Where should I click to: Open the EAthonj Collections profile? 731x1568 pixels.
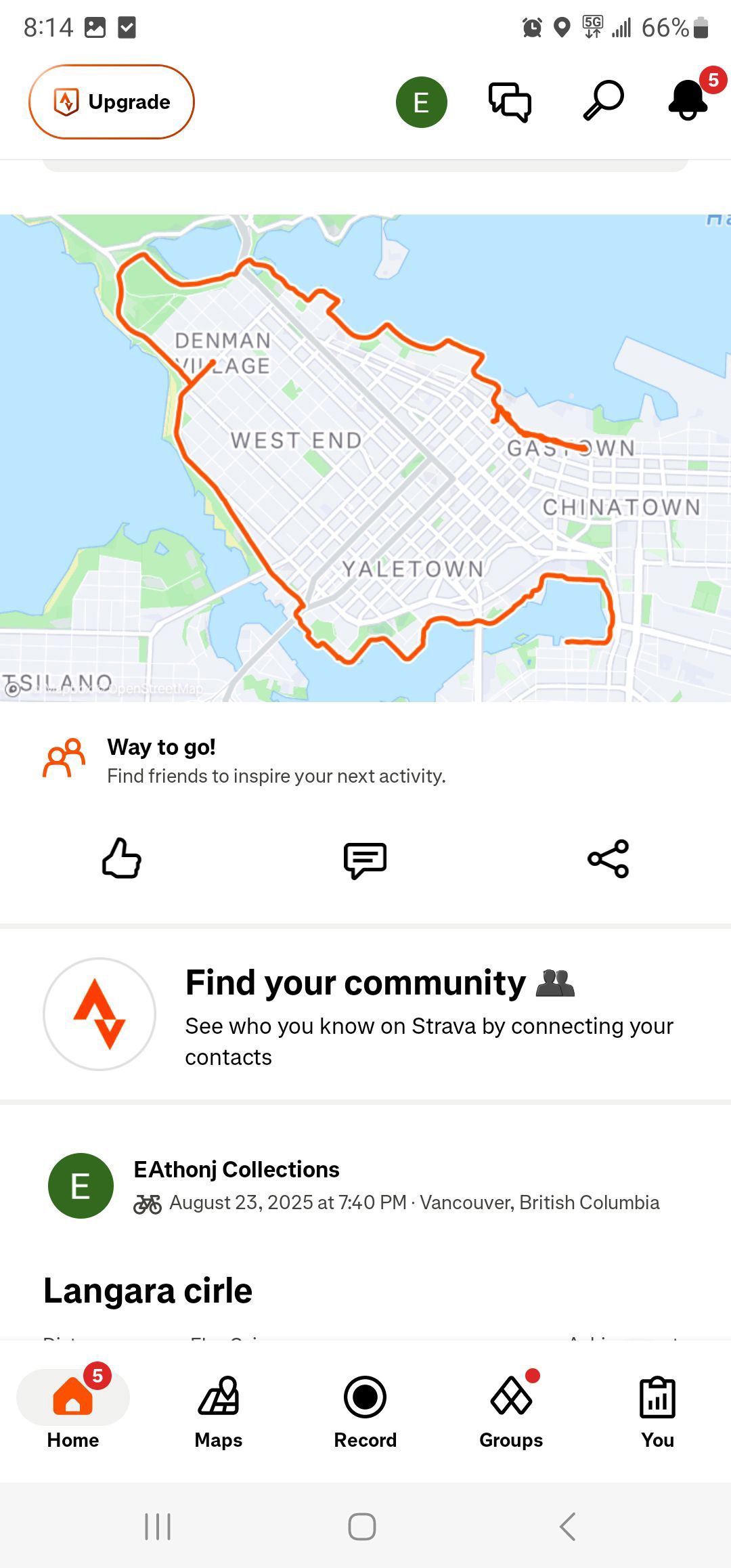[236, 1169]
